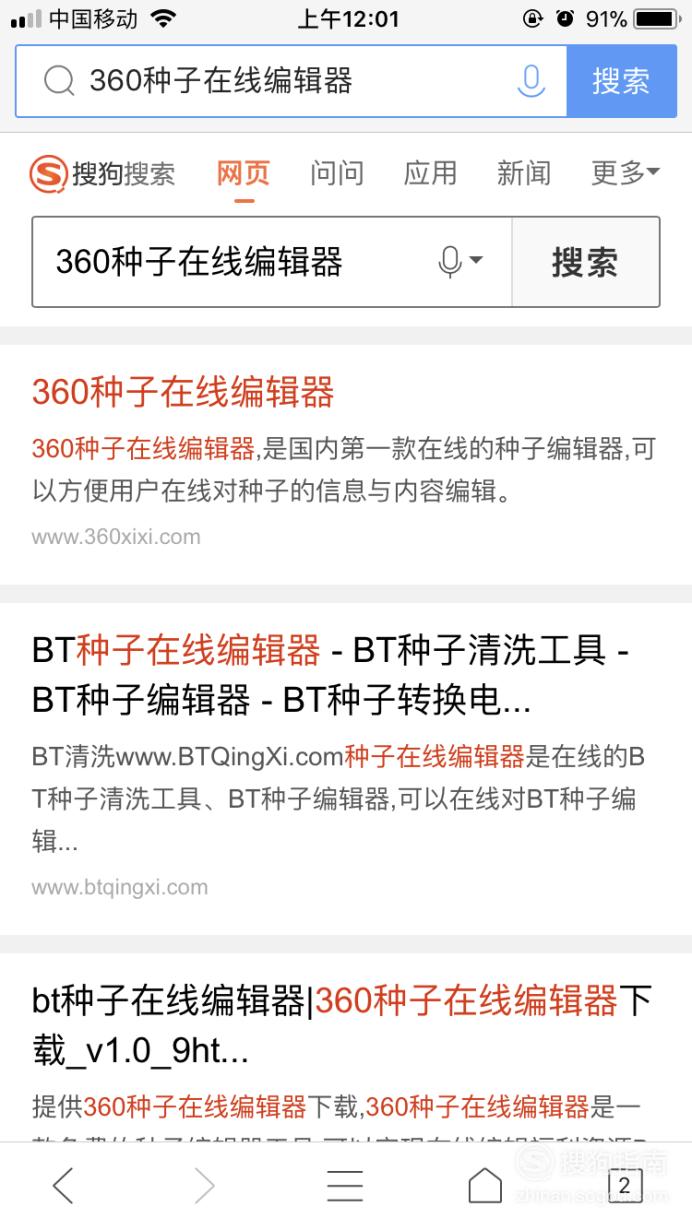This screenshot has height=1230, width=692.
Task: Open the 360种子在线编辑器 result from 360xixi.com
Action: (183, 392)
